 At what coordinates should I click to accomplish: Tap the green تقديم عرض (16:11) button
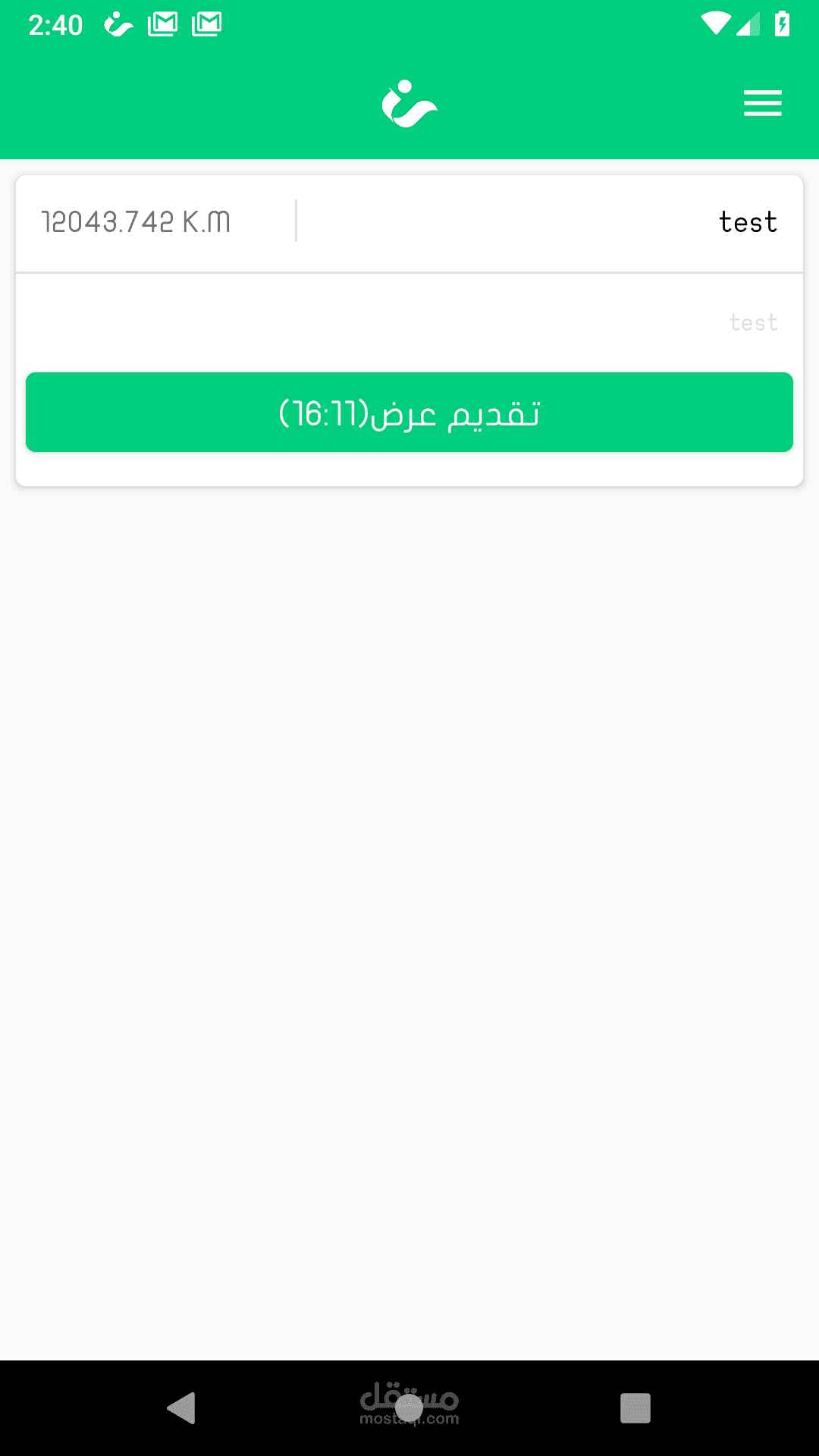(409, 413)
